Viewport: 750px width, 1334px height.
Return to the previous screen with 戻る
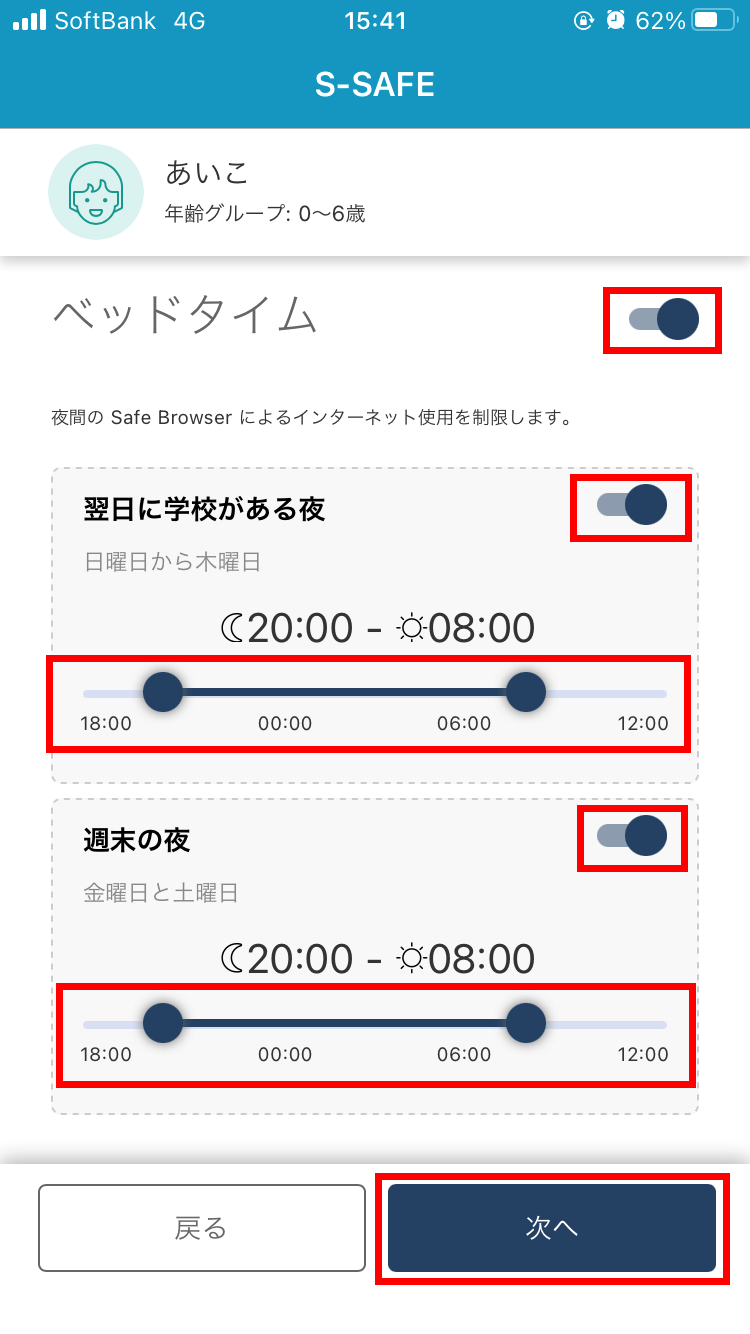201,1228
